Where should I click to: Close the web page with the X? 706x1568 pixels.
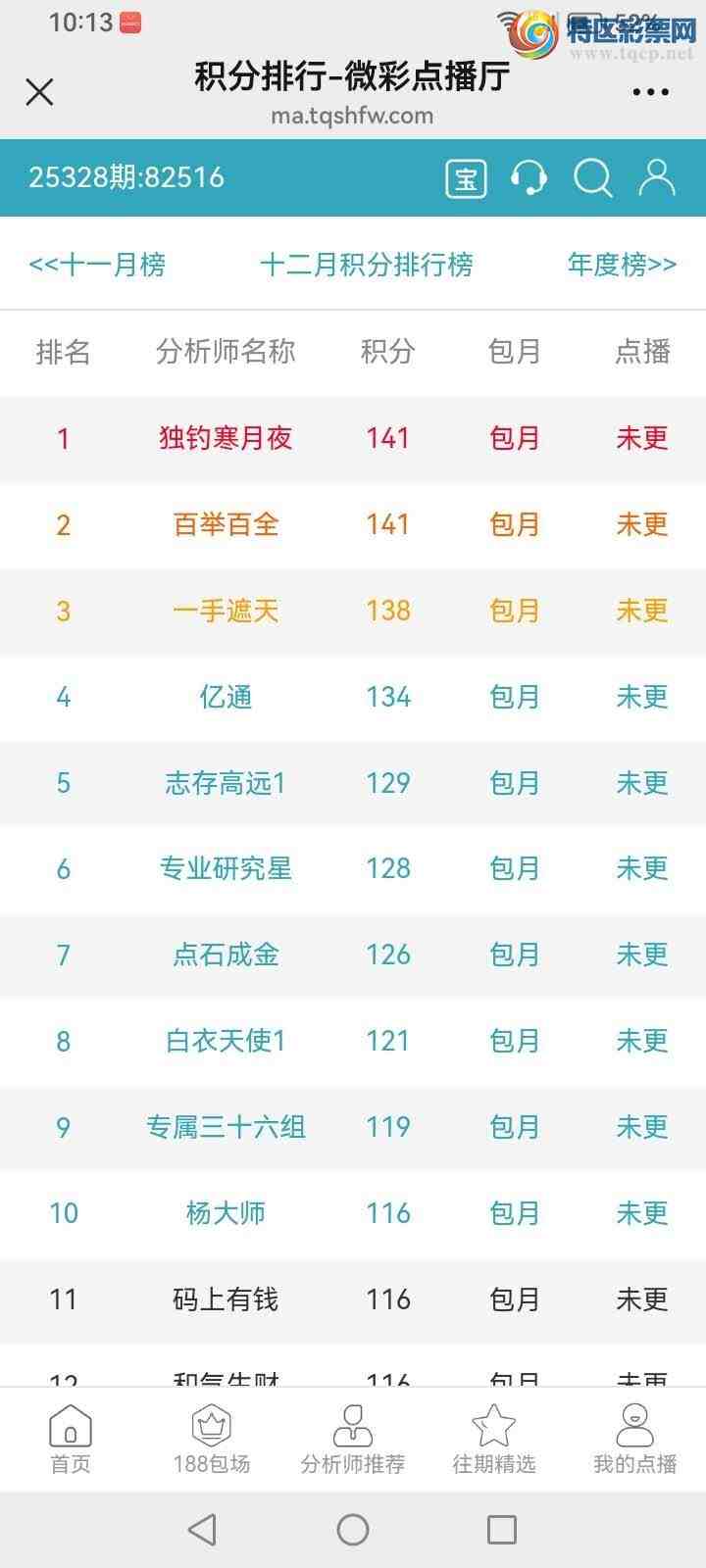coord(39,92)
